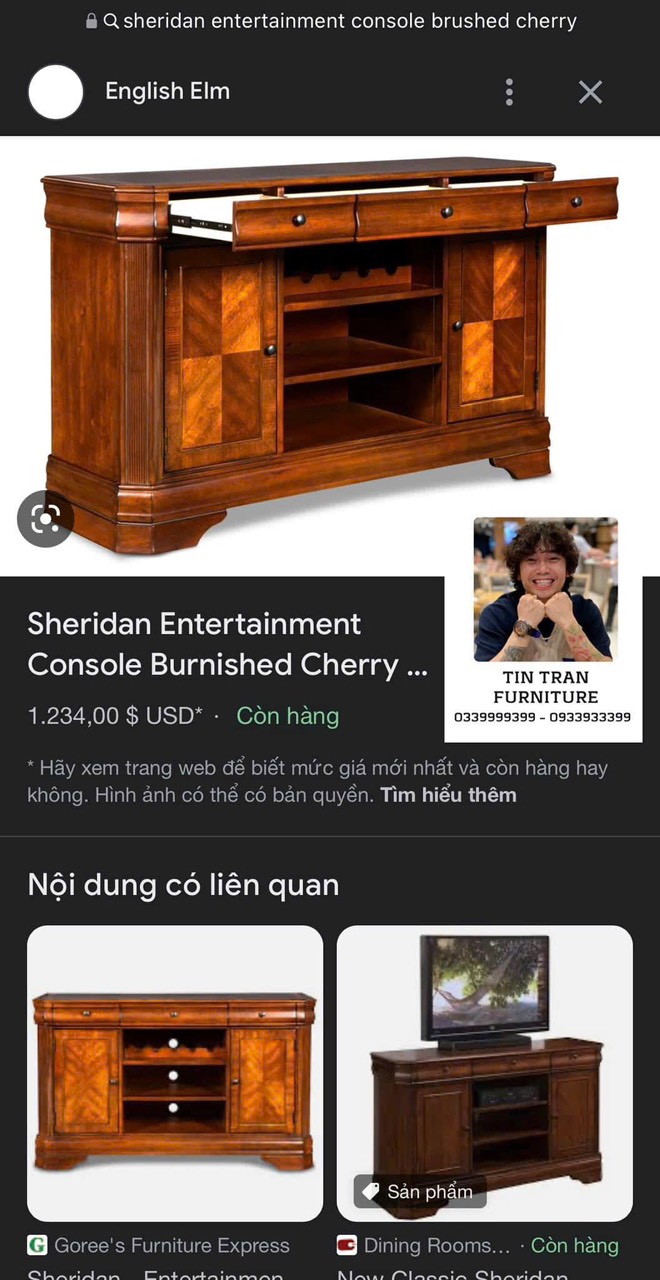Search this image with Lens
Viewport: 660px width, 1280px height.
(x=45, y=519)
